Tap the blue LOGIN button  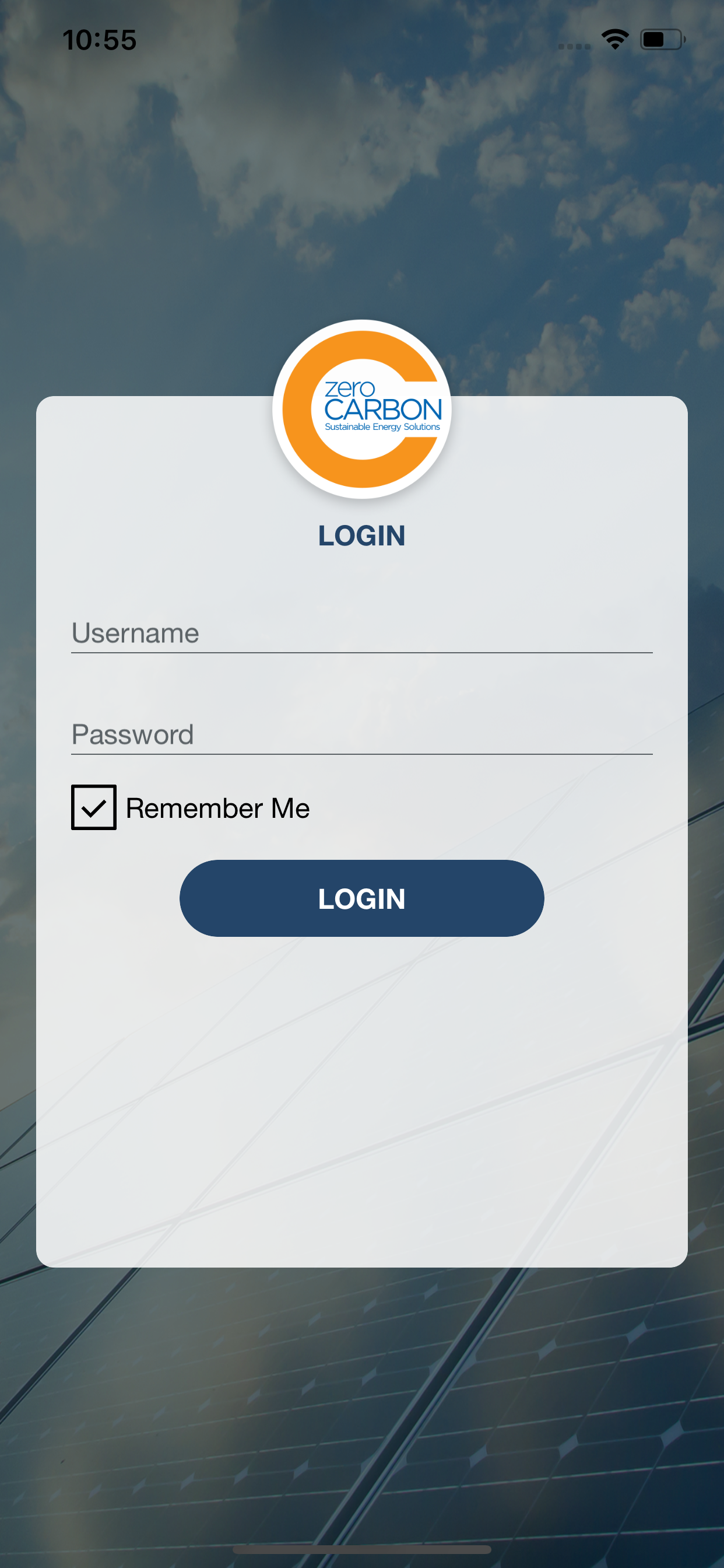tap(361, 898)
